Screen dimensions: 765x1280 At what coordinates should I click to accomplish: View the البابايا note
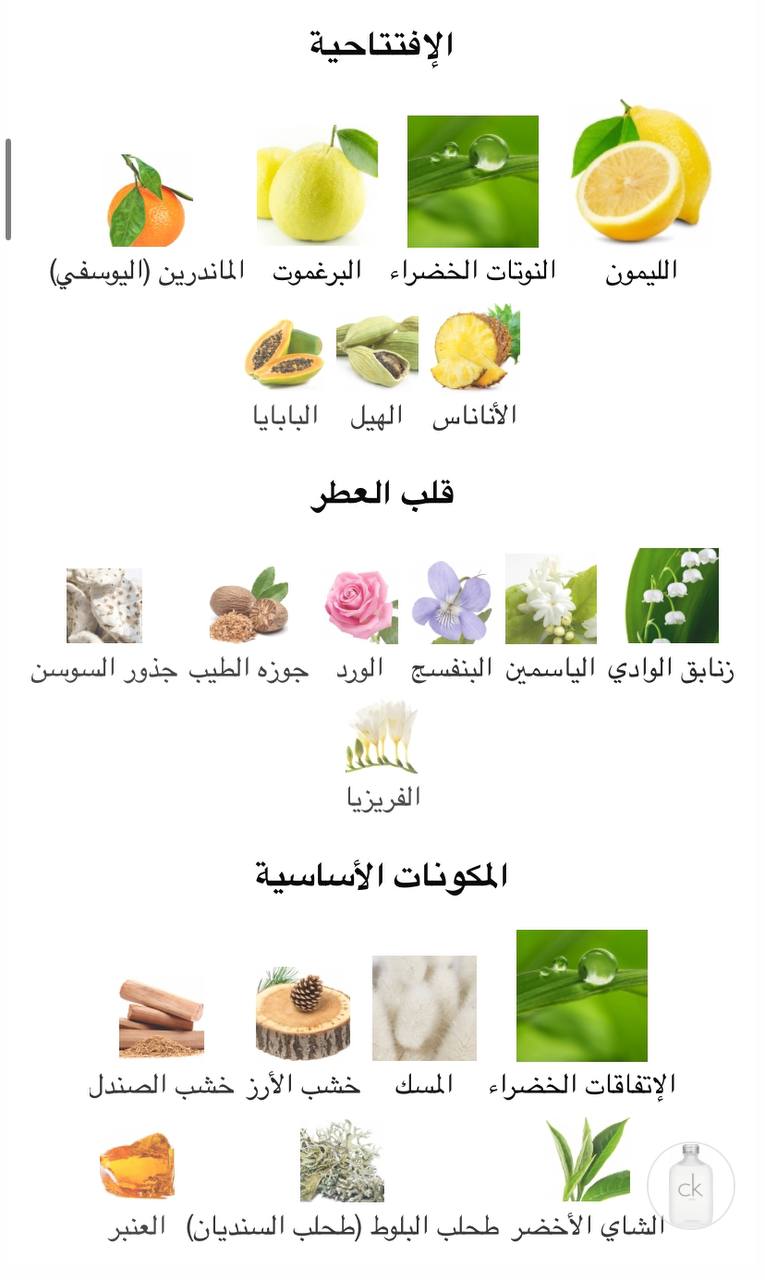[285, 352]
